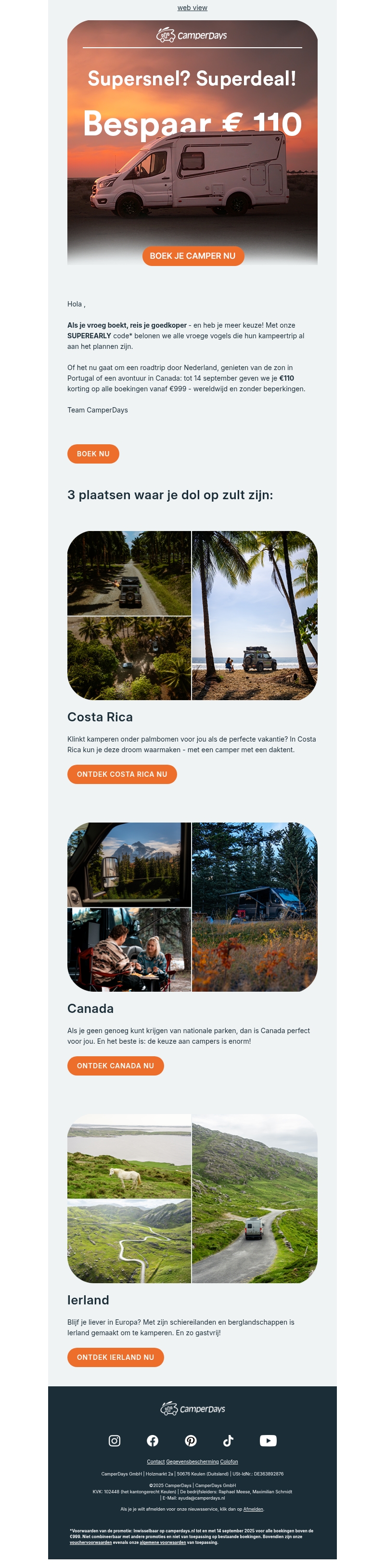
Task: Tap Ontdek Canada nu
Action: tap(115, 1066)
